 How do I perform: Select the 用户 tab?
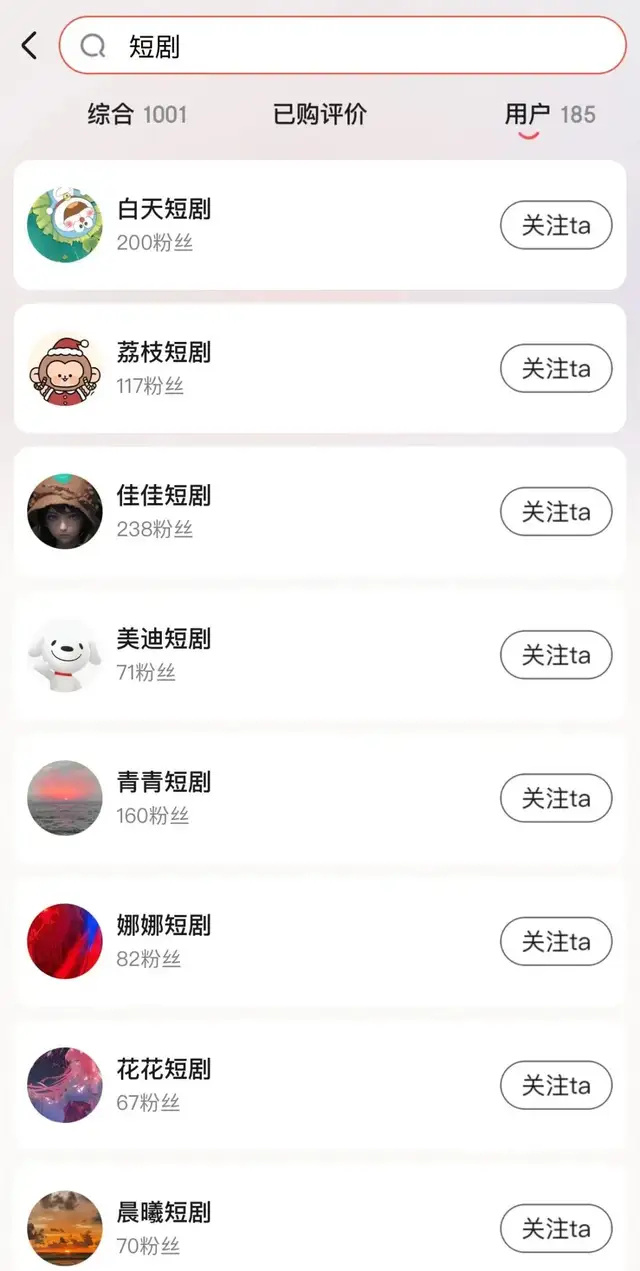tap(549, 114)
